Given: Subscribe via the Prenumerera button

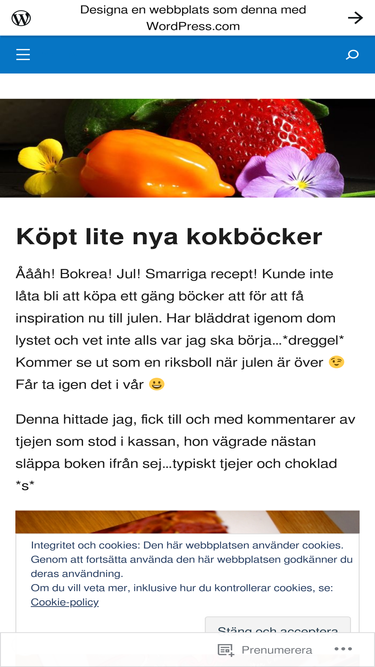Looking at the screenshot, I should (265, 650).
